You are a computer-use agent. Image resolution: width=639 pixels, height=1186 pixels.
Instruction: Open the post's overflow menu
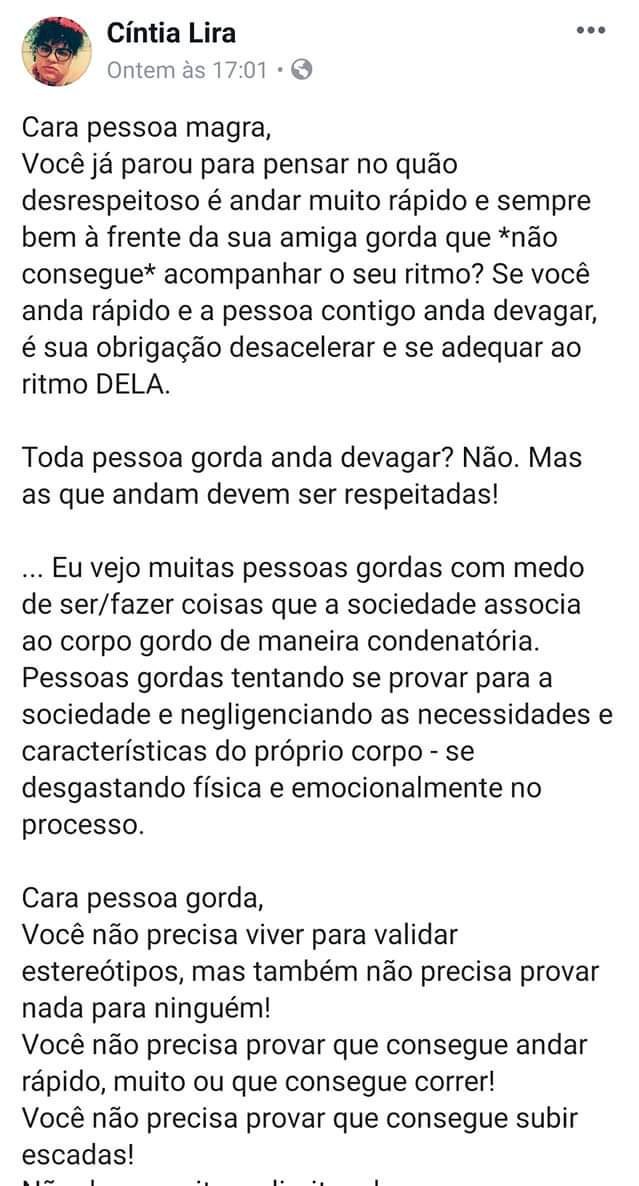coord(592,30)
